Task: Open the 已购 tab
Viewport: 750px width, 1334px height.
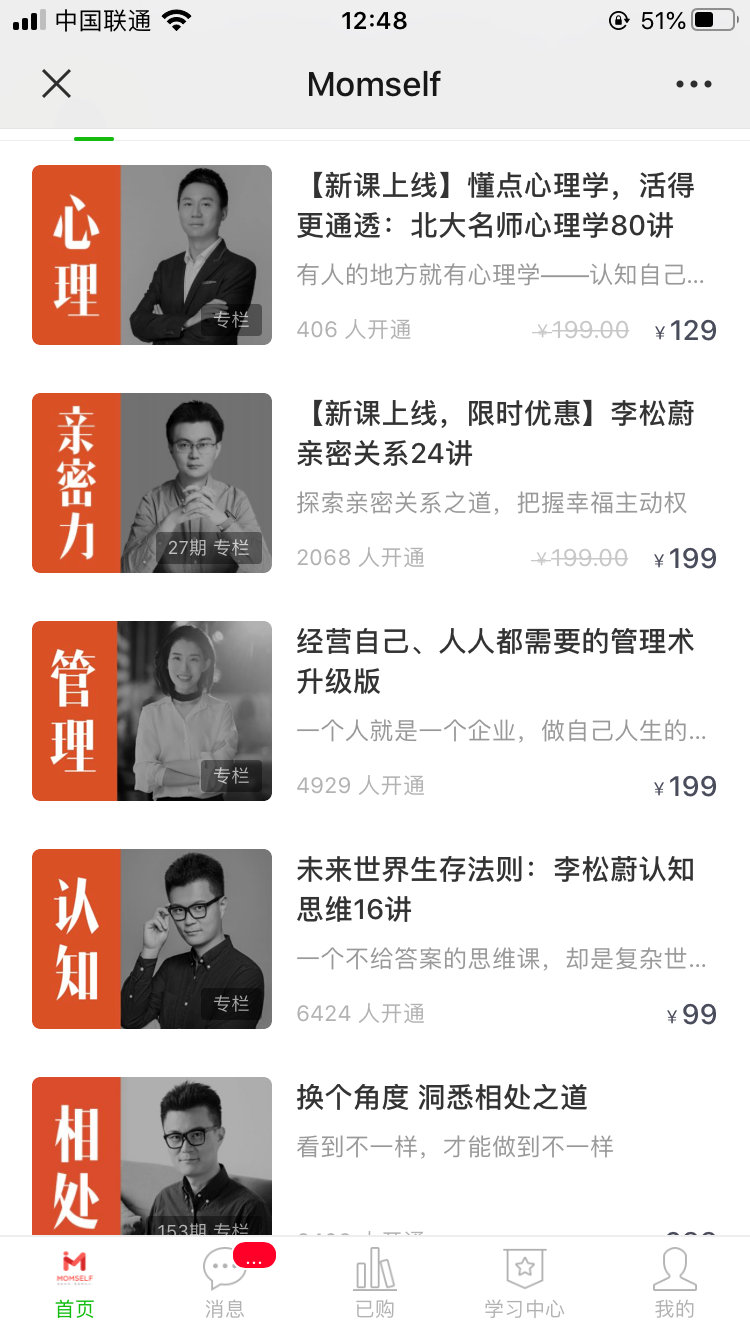Action: (375, 1285)
